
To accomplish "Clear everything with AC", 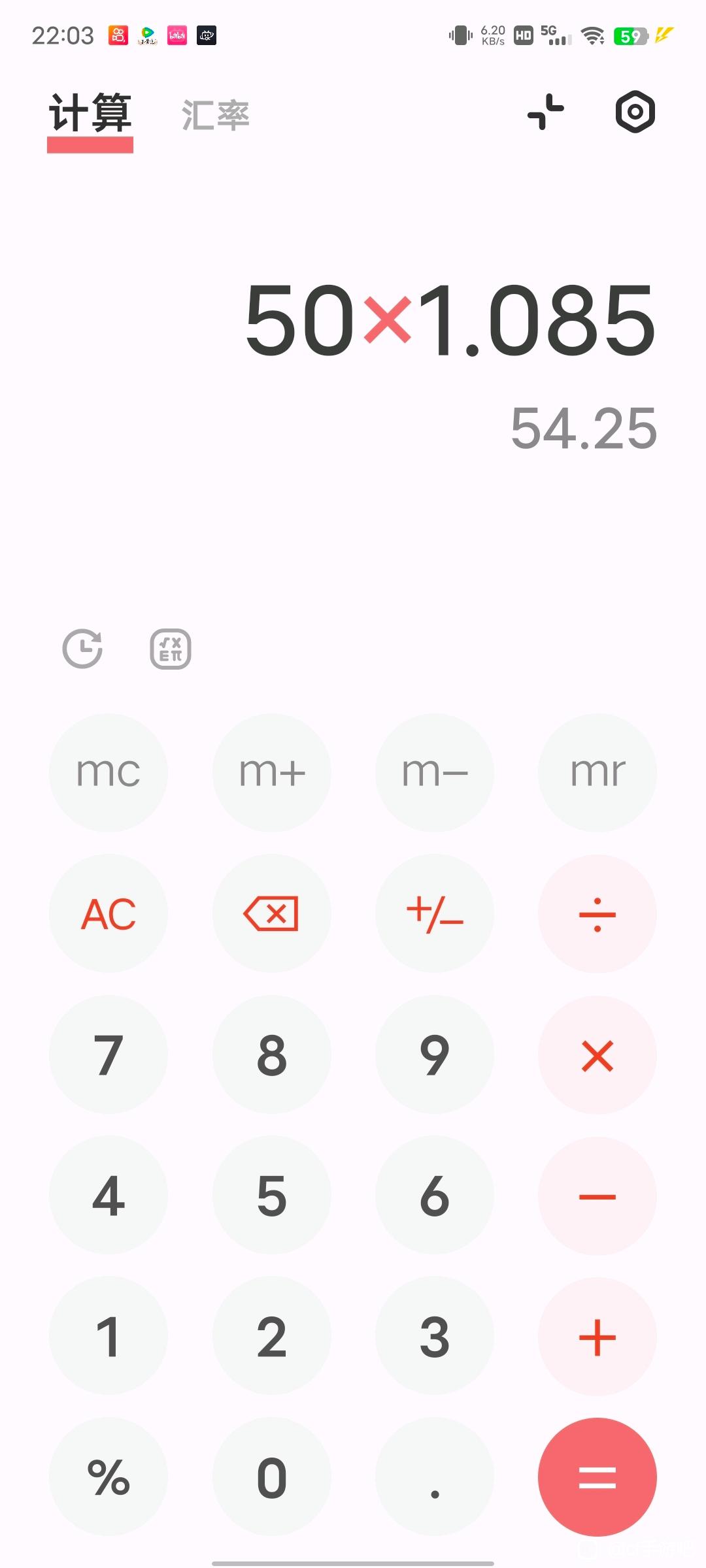I will click(109, 913).
